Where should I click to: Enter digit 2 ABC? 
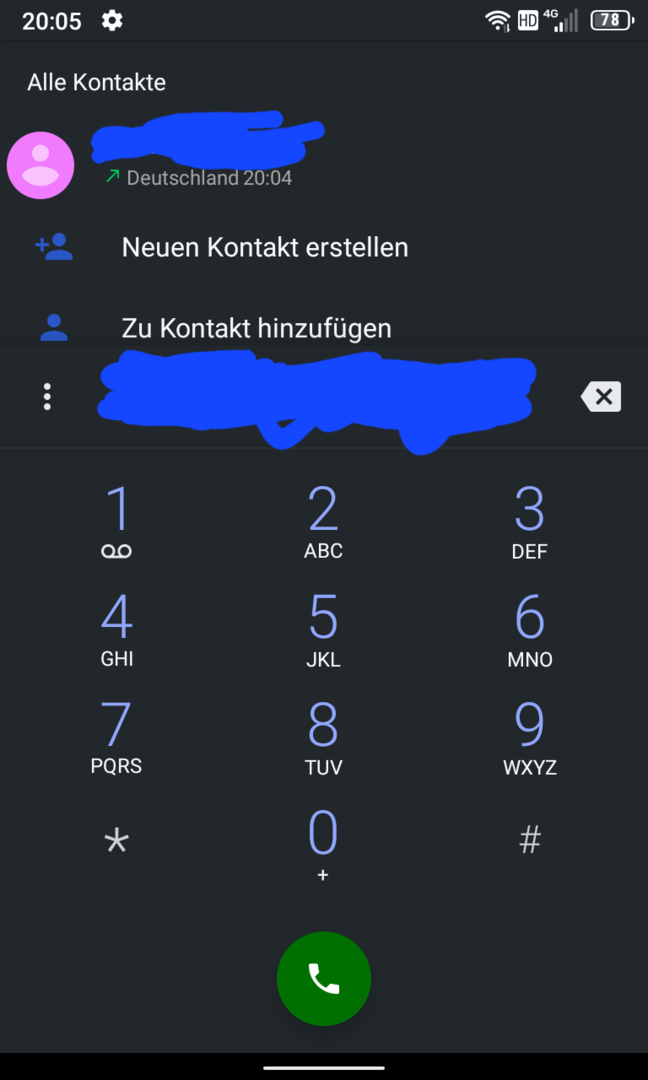(x=323, y=522)
